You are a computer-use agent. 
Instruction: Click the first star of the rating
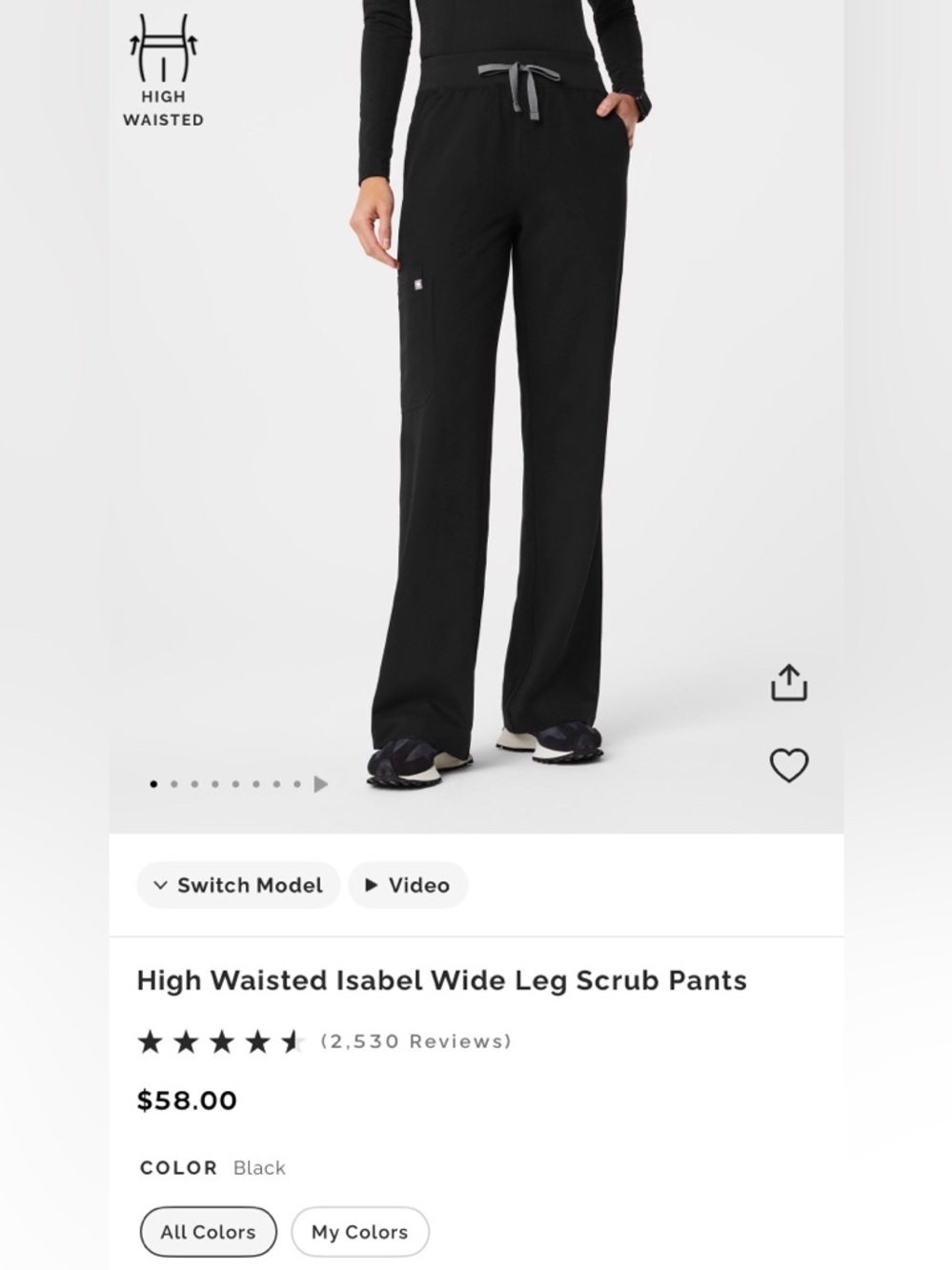tap(151, 1040)
